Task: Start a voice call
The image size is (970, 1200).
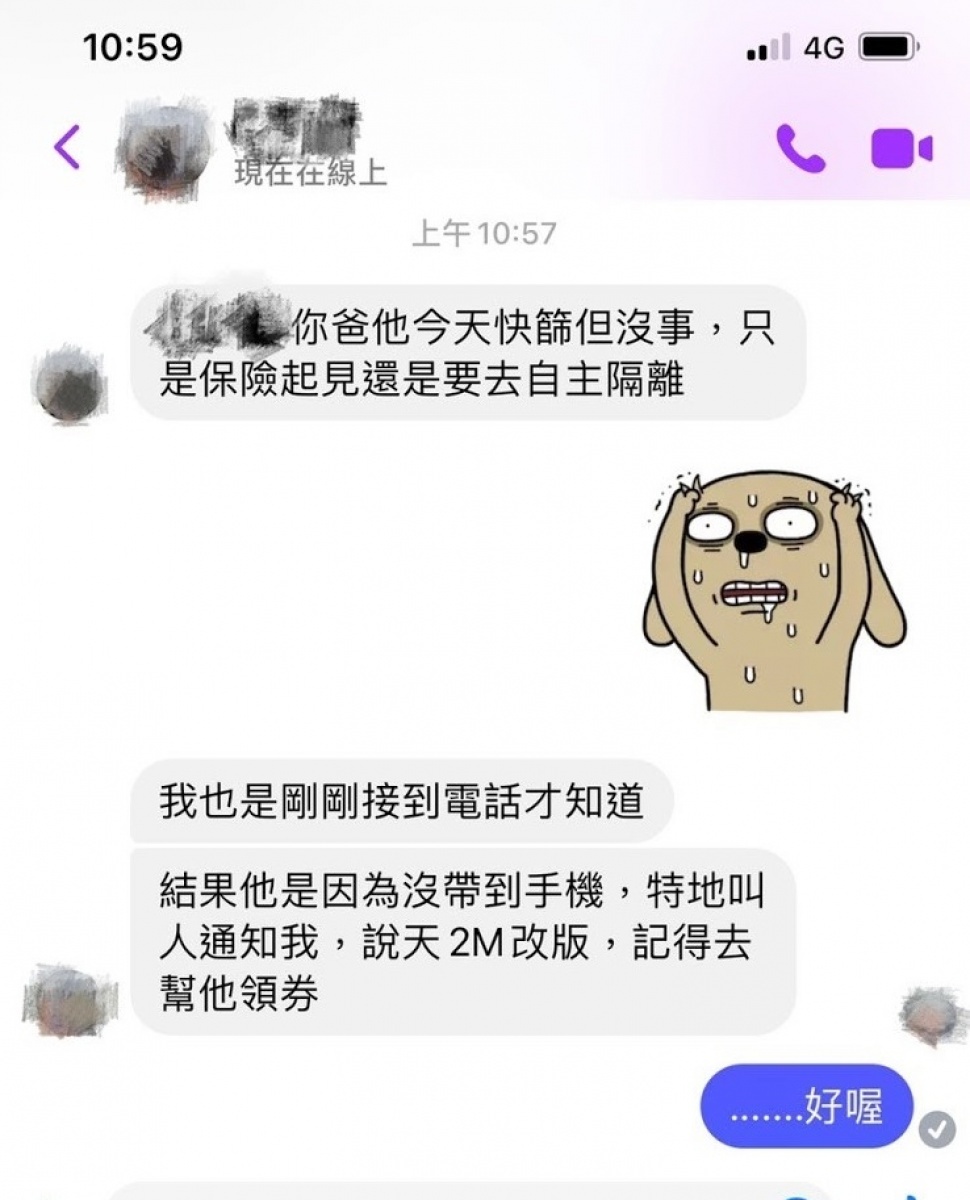Action: tap(801, 149)
